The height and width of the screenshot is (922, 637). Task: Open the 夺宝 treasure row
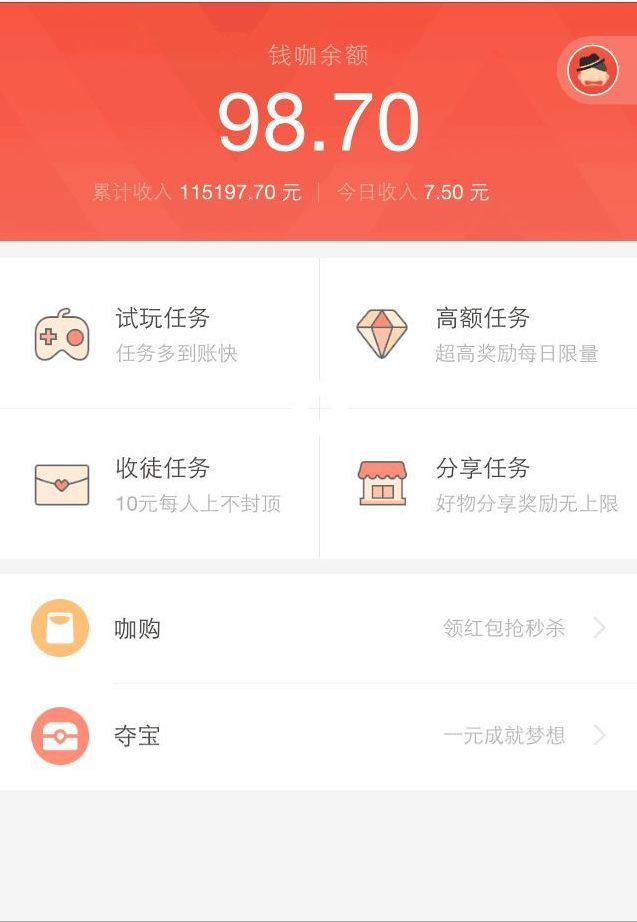pyautogui.click(x=318, y=736)
